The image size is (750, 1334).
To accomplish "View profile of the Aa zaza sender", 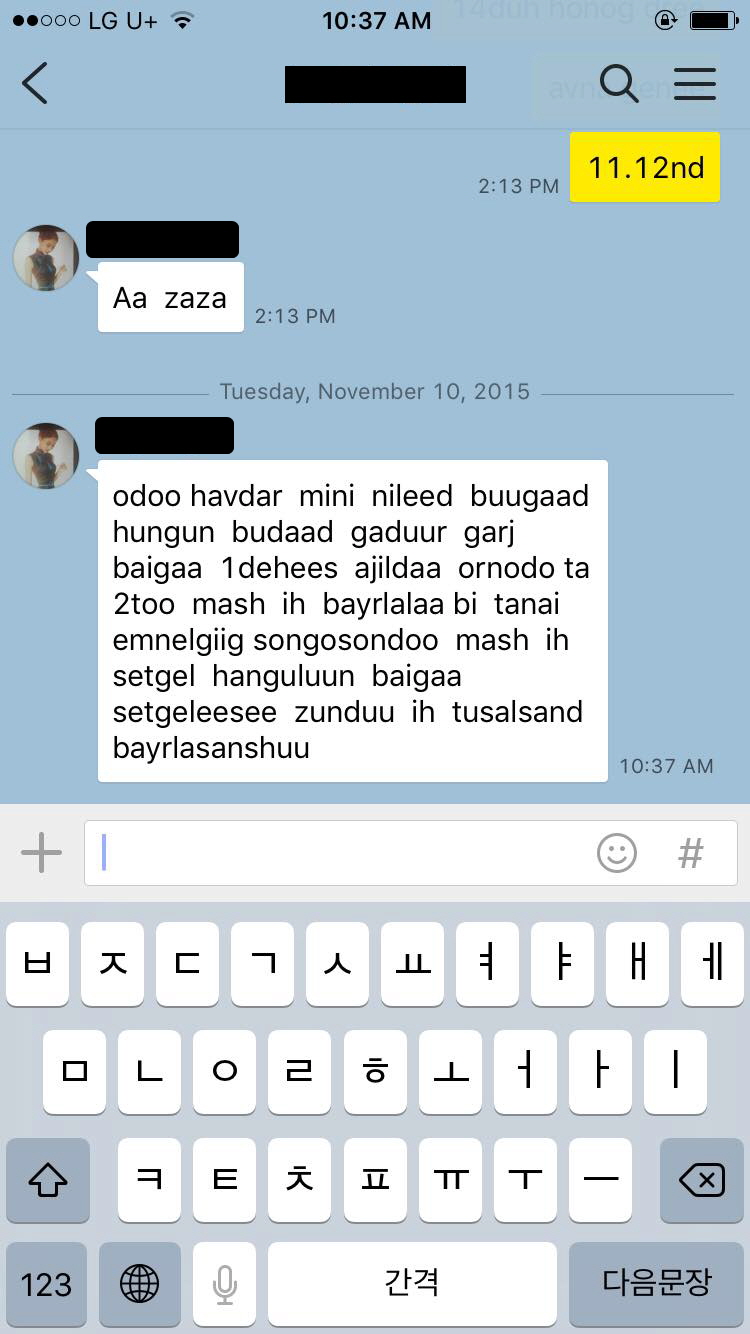I will coord(46,258).
